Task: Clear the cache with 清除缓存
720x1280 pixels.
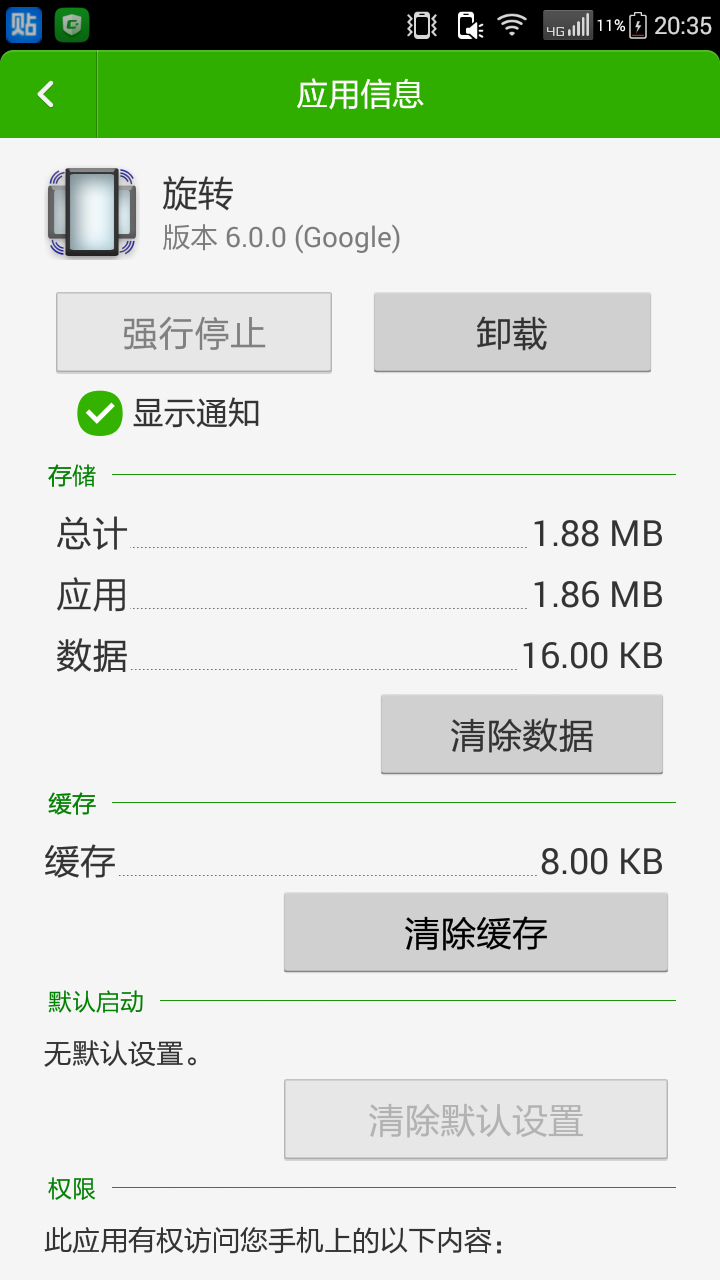Action: (476, 933)
